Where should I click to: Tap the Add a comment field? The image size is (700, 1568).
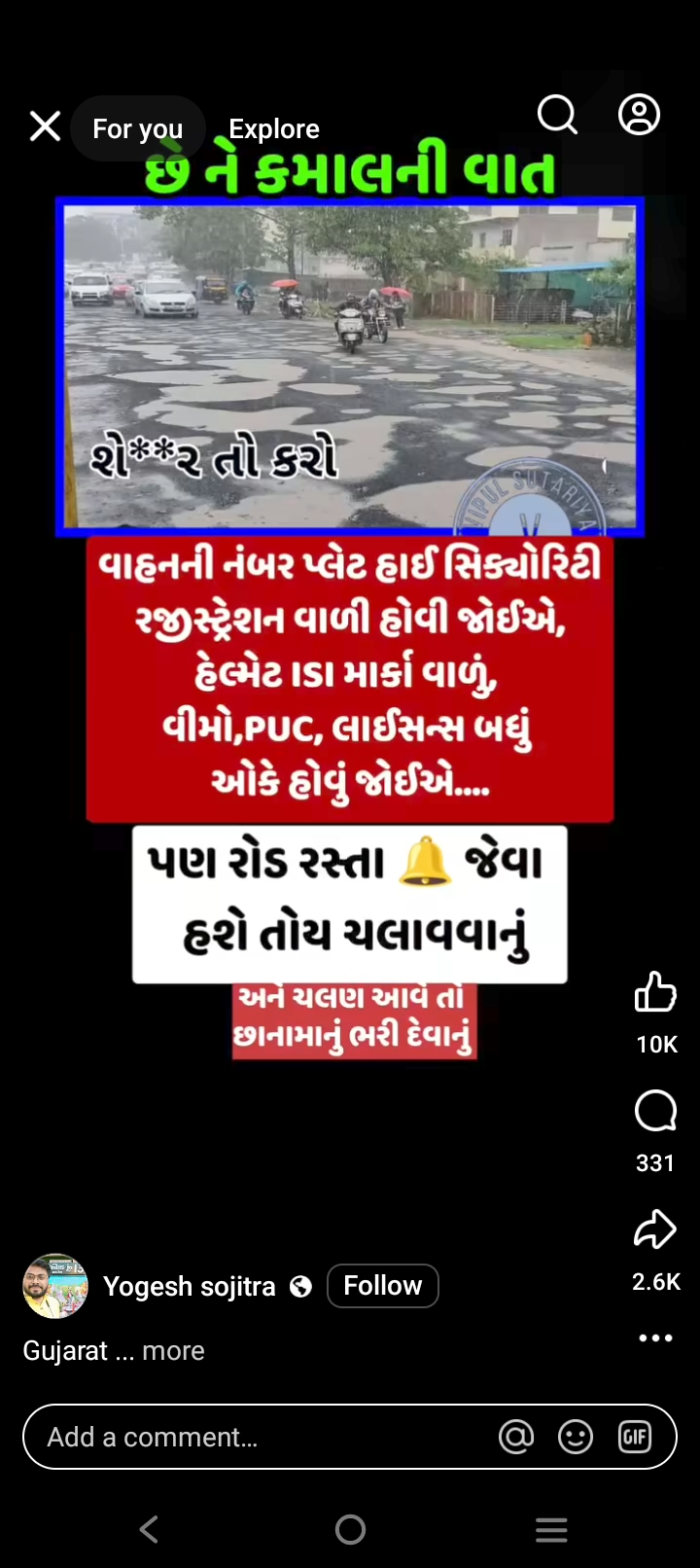click(x=253, y=1437)
